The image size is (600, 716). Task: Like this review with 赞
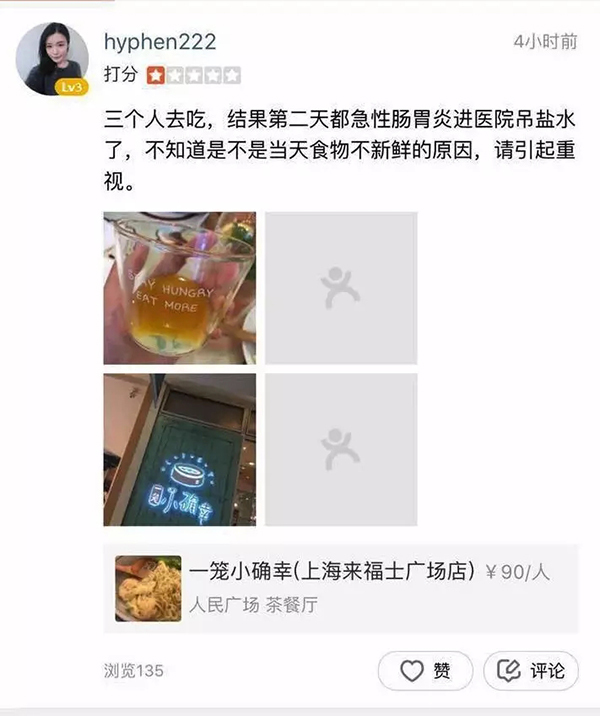(x=425, y=670)
